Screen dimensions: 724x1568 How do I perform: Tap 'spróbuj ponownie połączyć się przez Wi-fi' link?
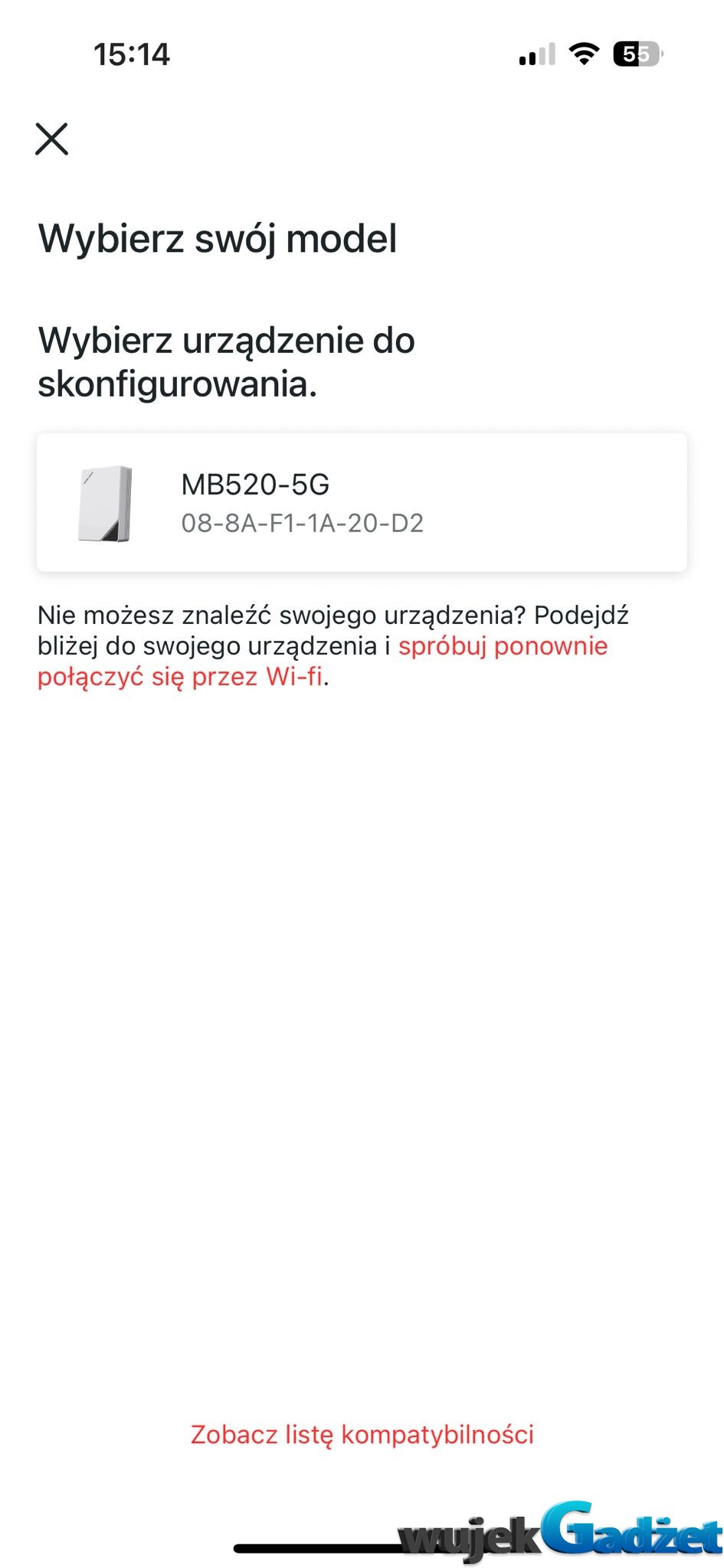502,647
